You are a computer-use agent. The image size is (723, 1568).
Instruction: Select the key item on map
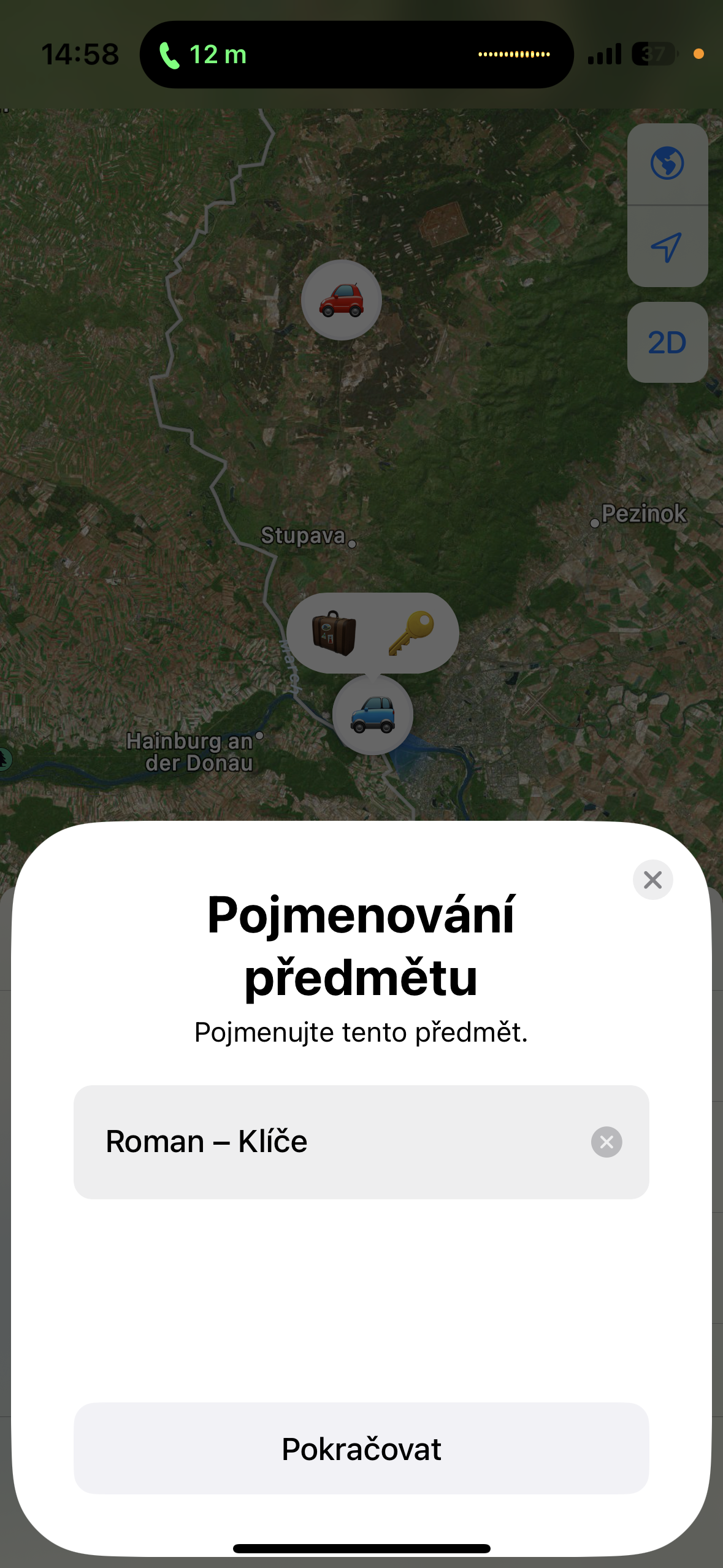(x=411, y=633)
